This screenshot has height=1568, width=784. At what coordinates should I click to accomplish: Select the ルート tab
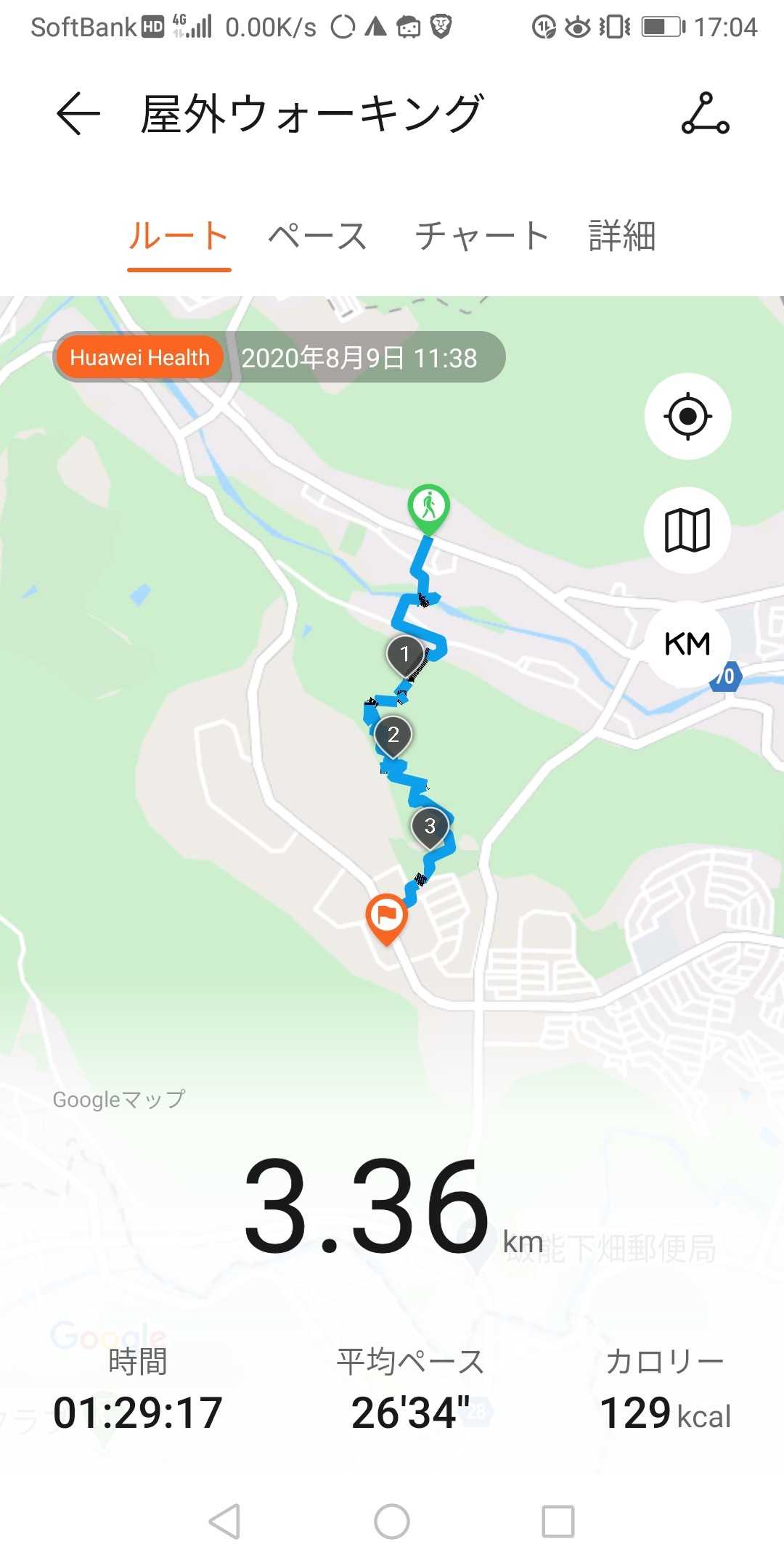pos(179,237)
